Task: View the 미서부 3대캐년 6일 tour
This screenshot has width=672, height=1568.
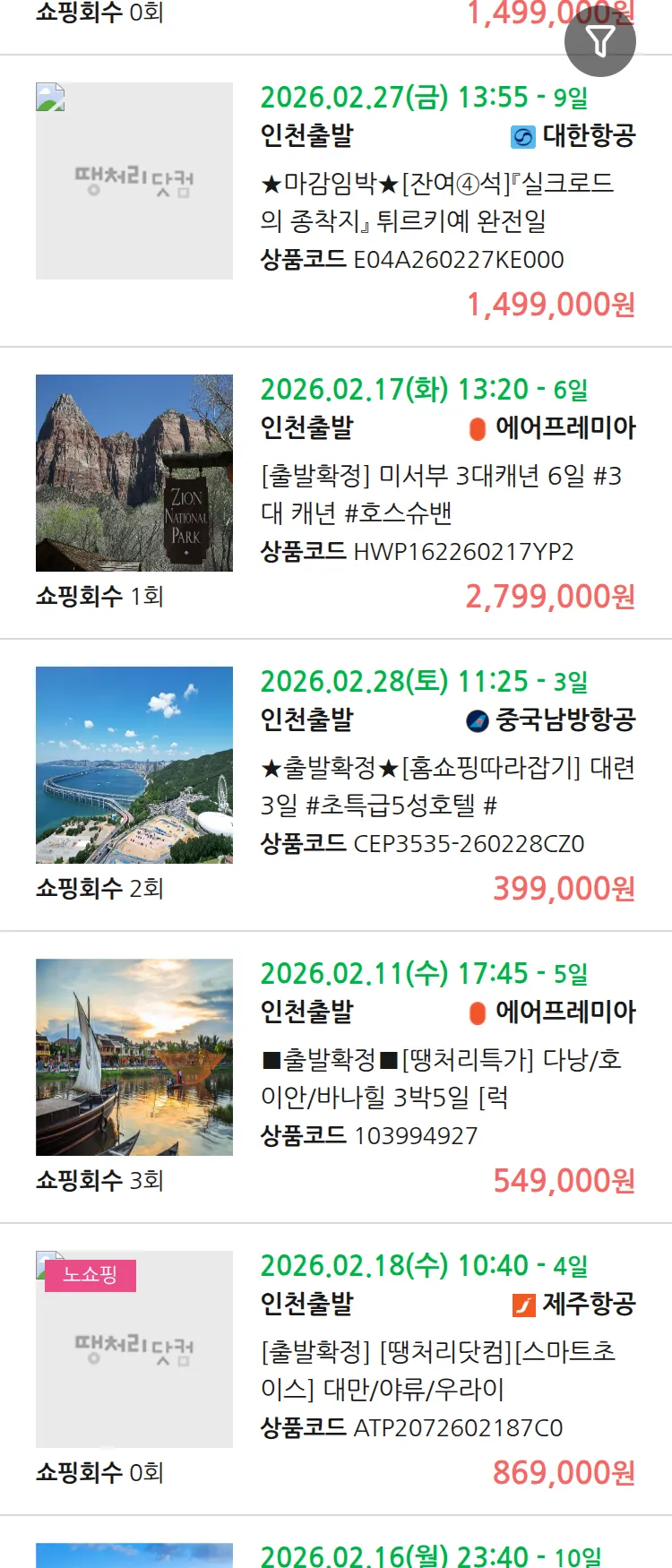Action: click(441, 494)
